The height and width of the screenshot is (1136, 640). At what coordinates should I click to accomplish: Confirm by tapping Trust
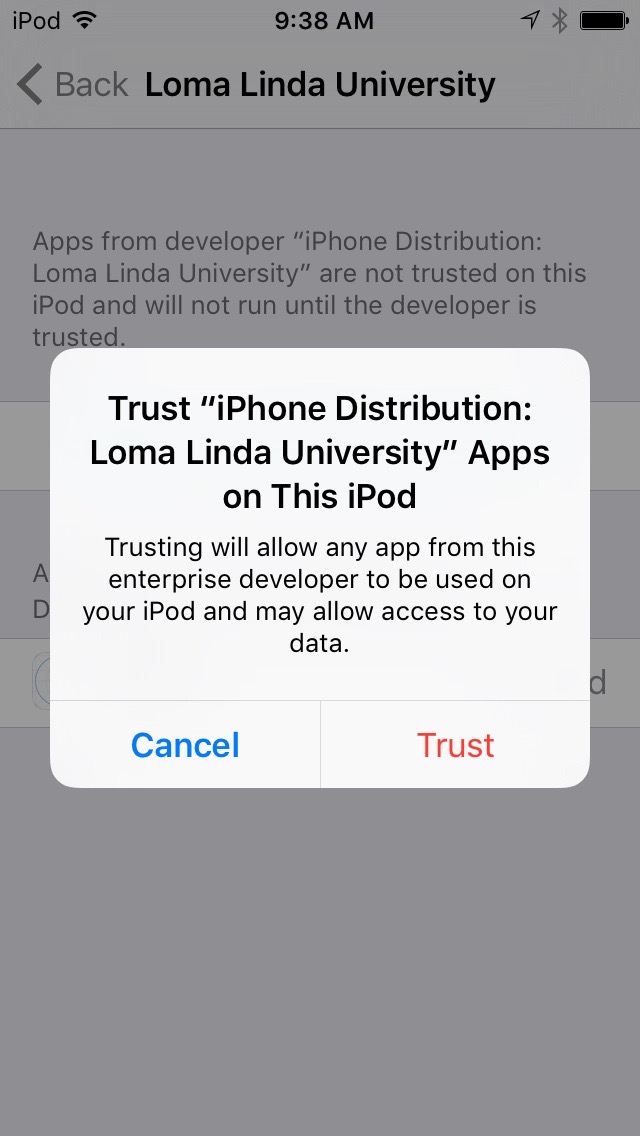point(455,745)
